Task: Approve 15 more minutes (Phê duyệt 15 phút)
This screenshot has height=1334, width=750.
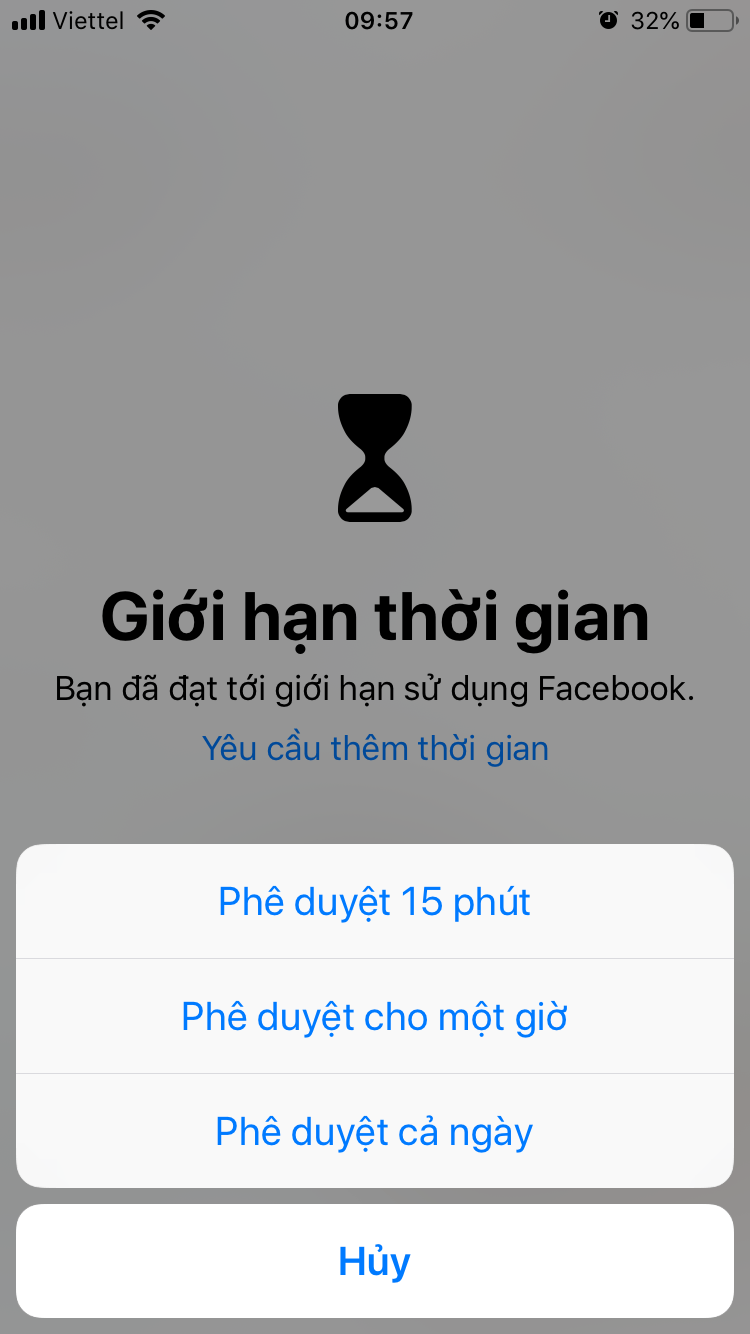Action: [x=375, y=902]
